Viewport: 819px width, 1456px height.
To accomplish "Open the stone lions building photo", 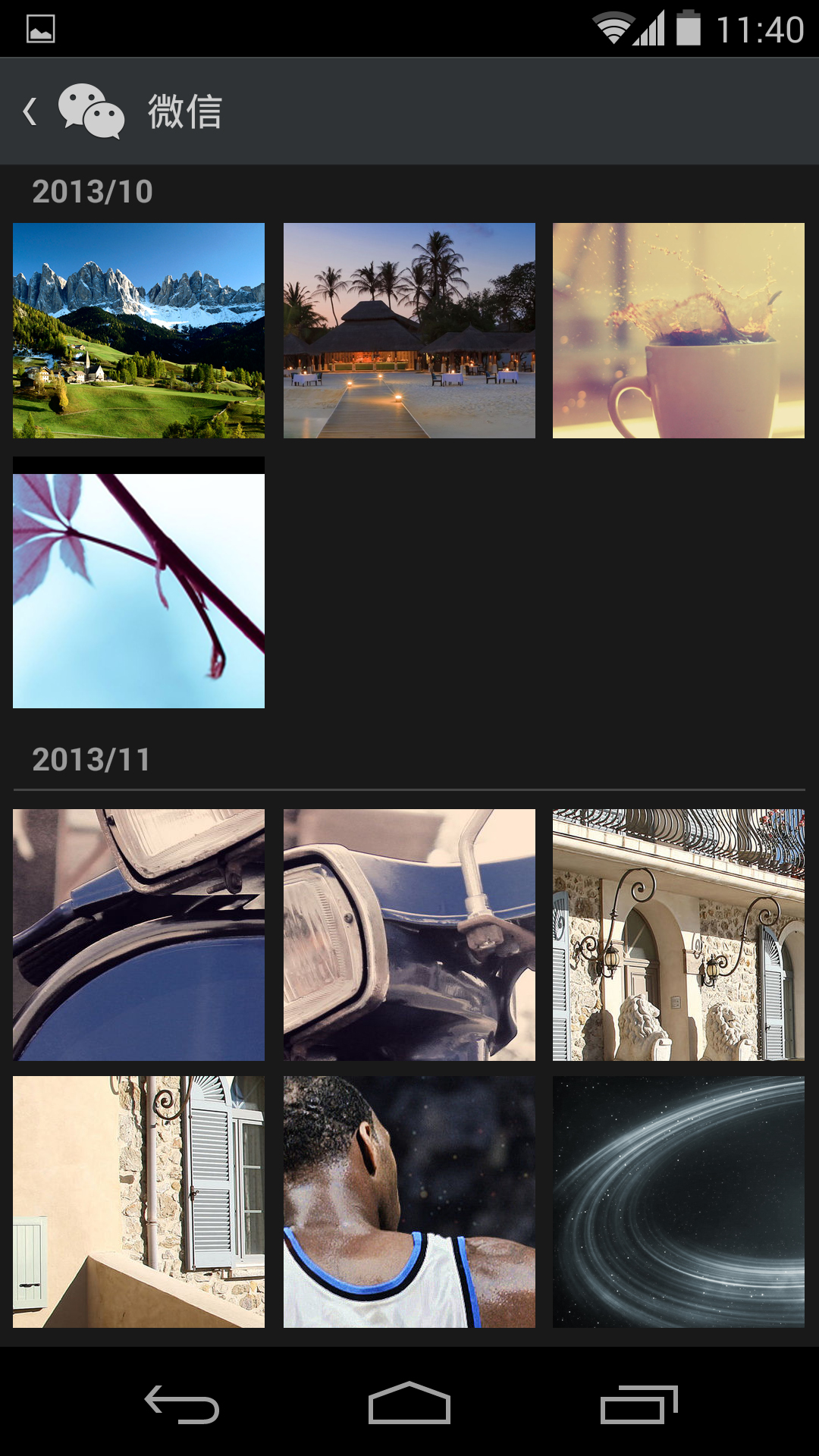I will tap(679, 934).
